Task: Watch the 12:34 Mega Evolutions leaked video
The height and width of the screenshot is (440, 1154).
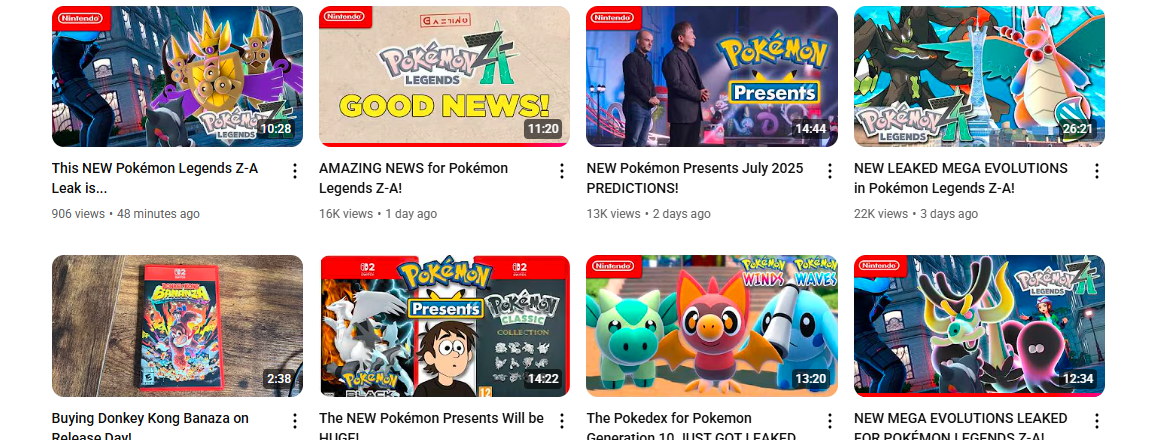Action: [979, 325]
